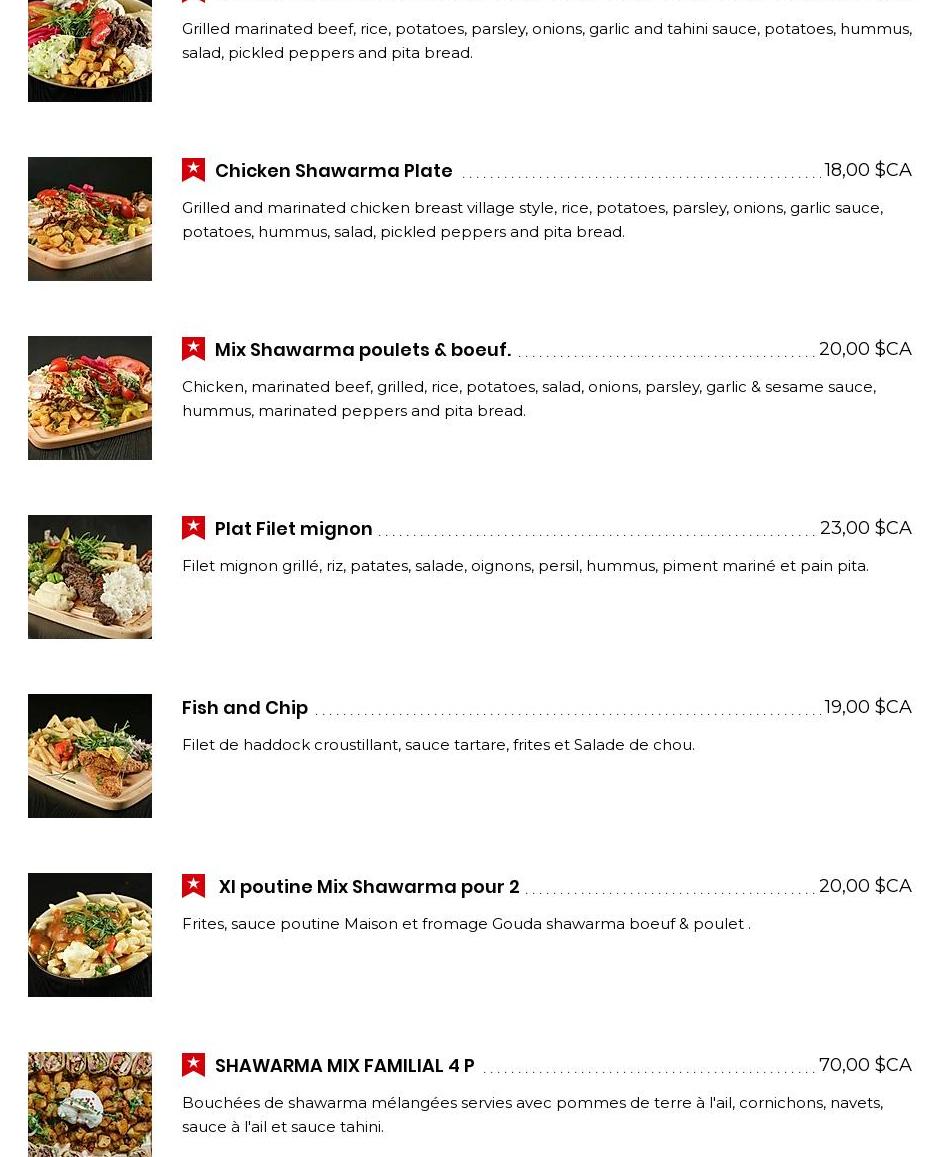
Task: View the Plat Filet mignon dish
Action: click(x=293, y=529)
